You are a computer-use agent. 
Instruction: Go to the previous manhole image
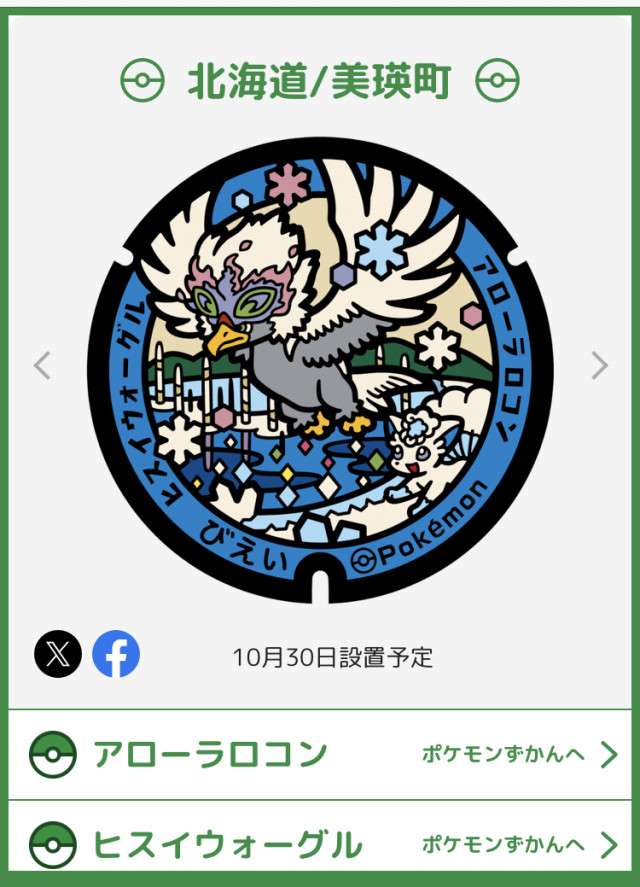click(42, 366)
